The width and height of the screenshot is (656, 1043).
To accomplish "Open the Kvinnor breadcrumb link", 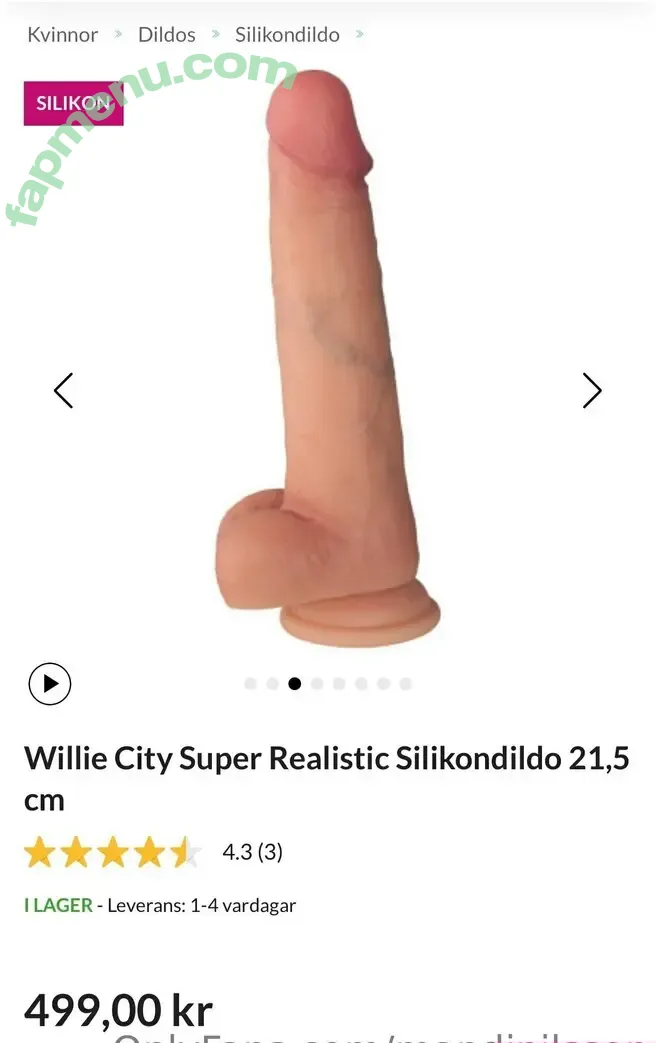I will click(x=62, y=34).
